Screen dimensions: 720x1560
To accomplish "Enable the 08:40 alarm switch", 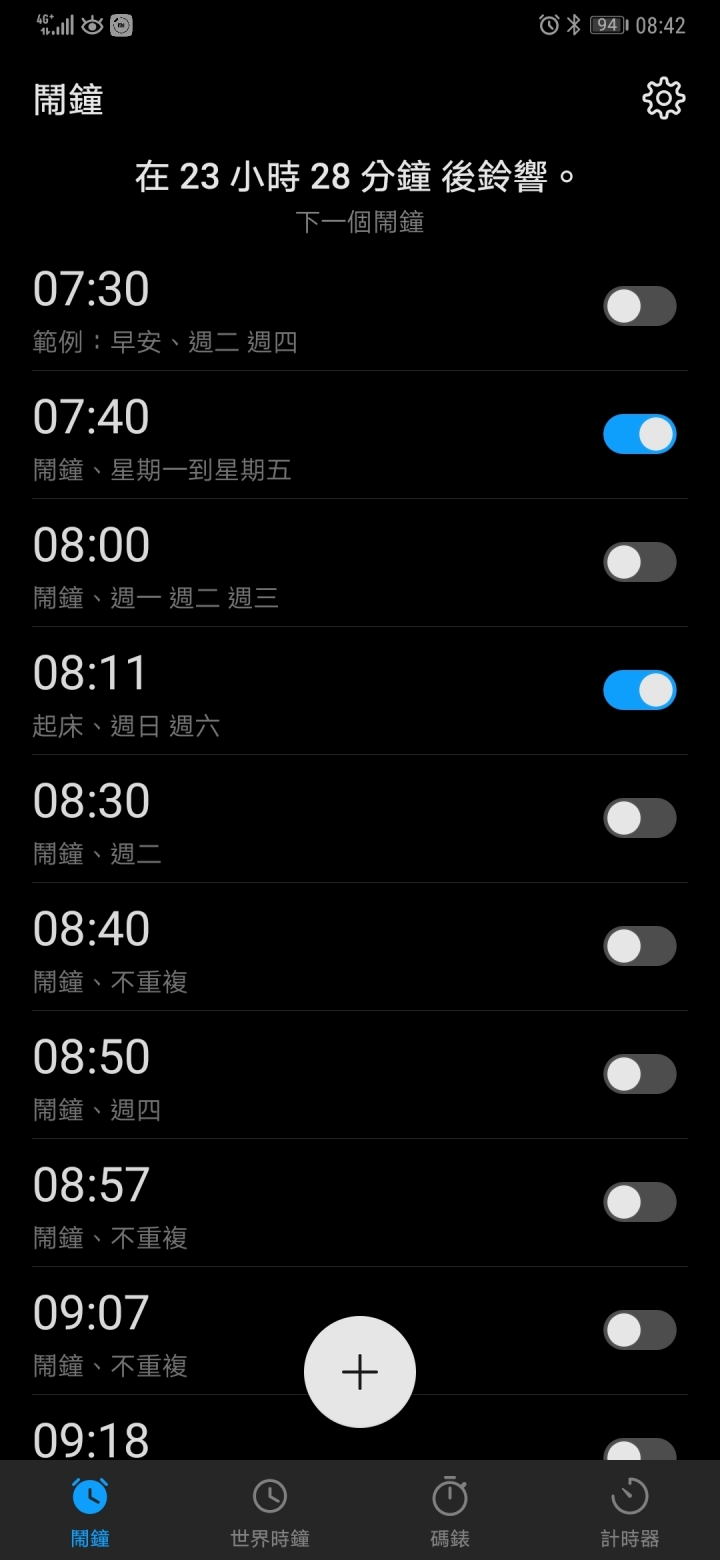I will [x=640, y=946].
